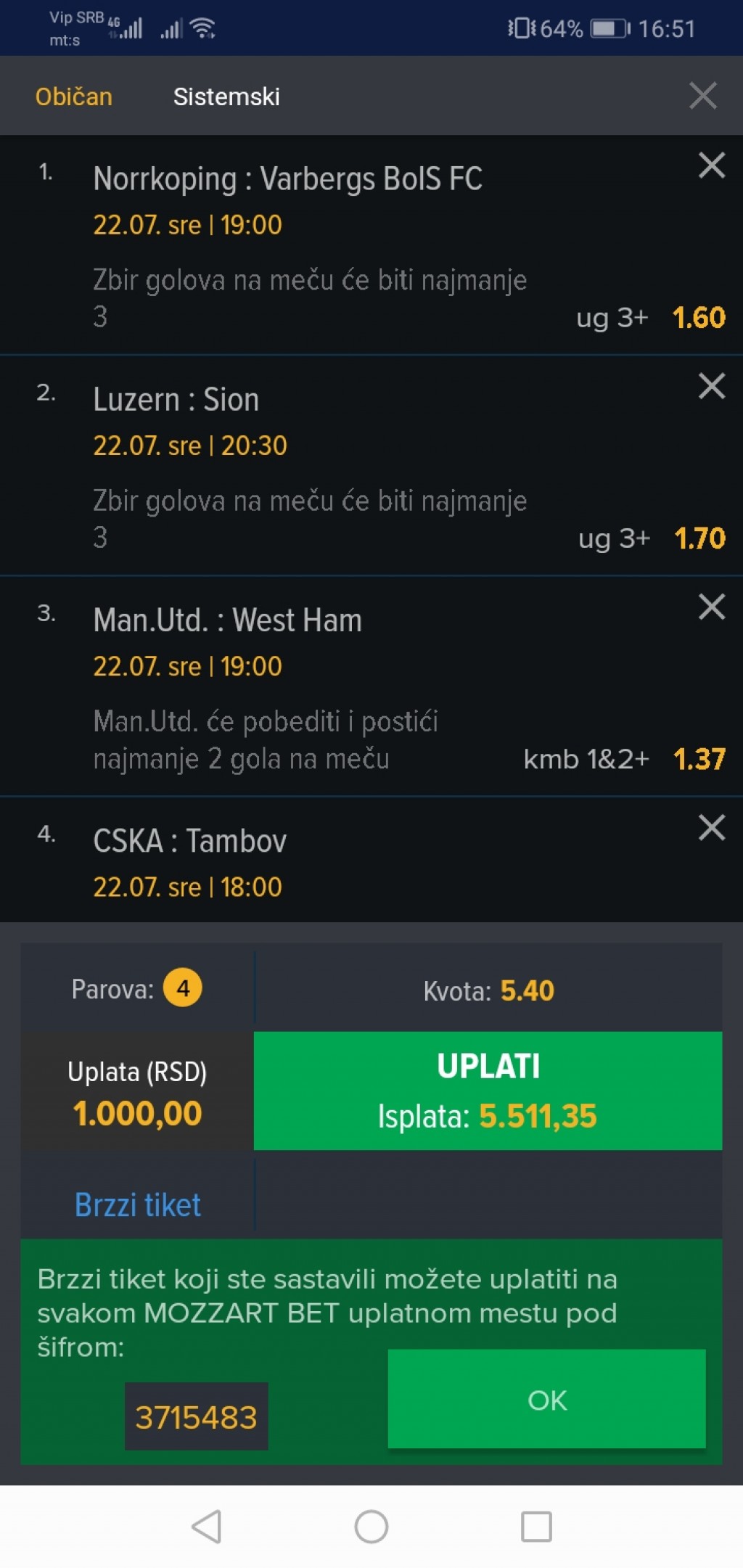Remove the CSKA : Tambov pick

711,827
